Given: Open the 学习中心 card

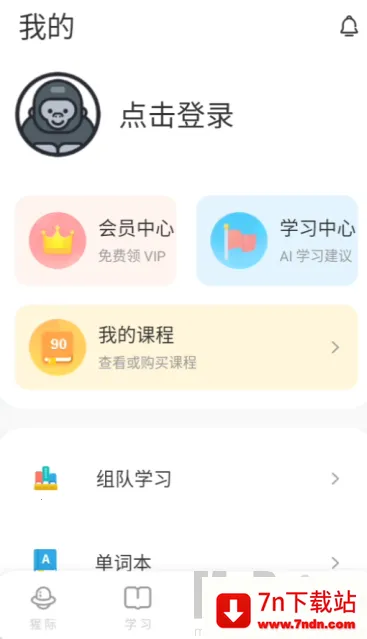Looking at the screenshot, I should coord(277,240).
